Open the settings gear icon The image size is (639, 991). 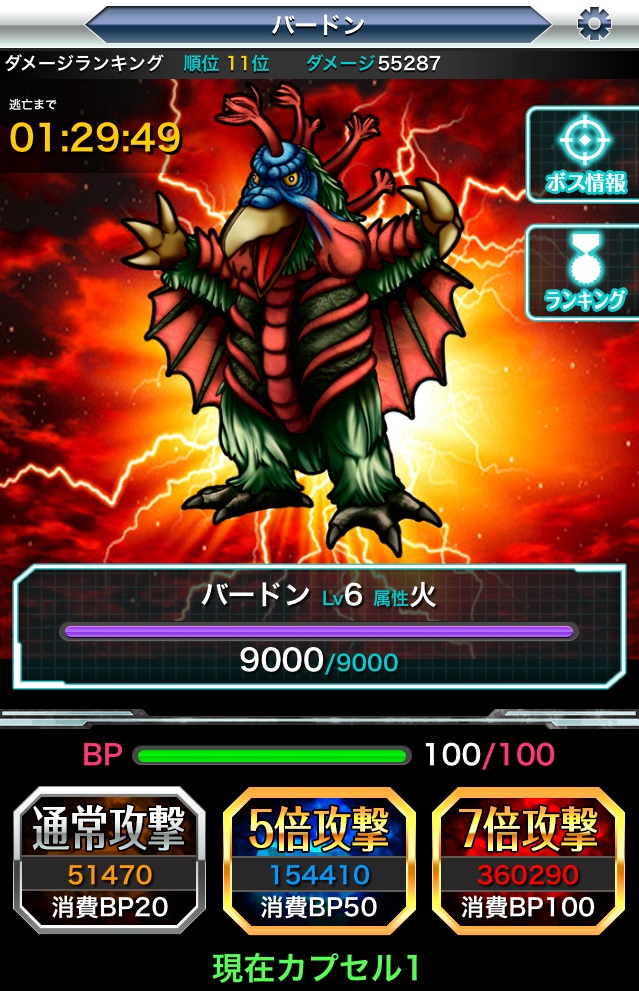click(x=594, y=22)
